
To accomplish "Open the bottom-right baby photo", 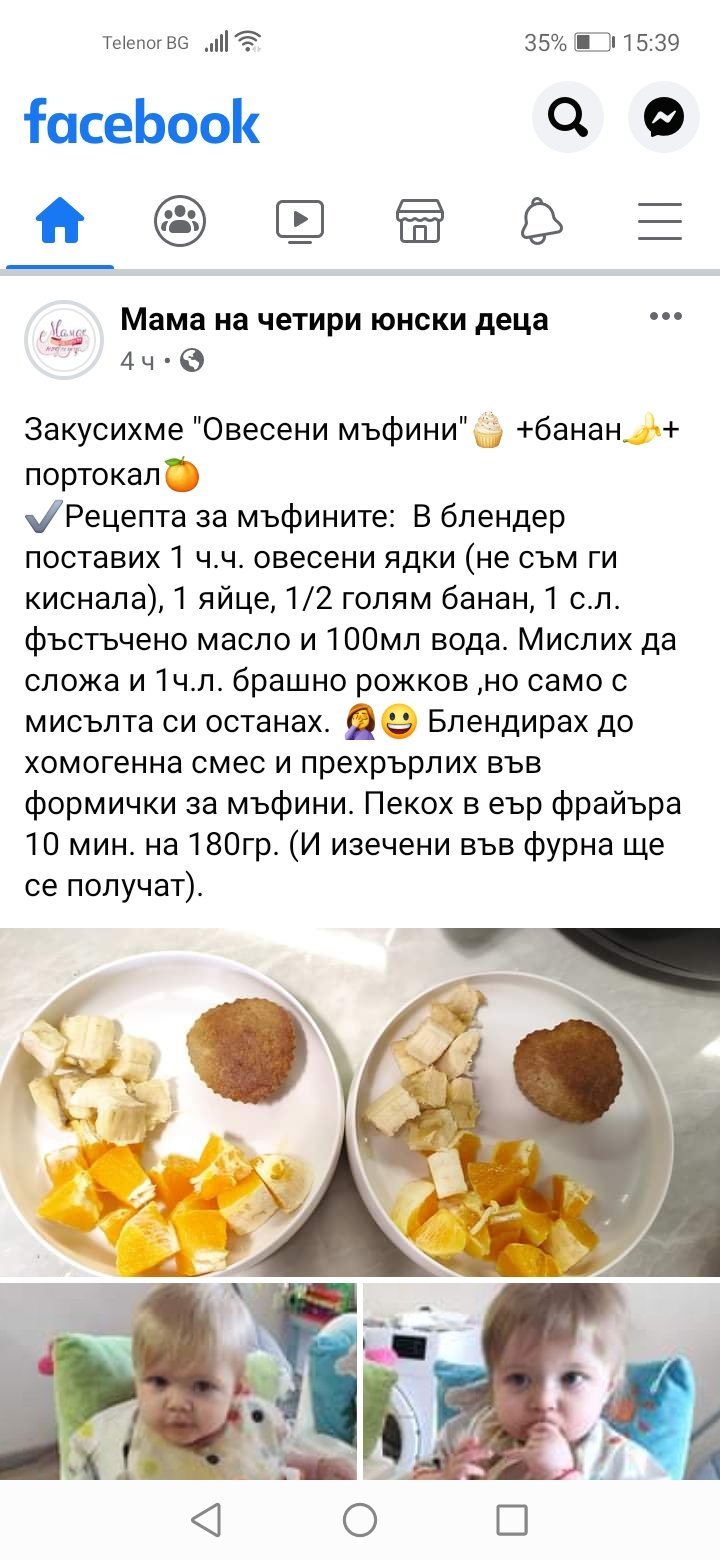I will 541,1381.
